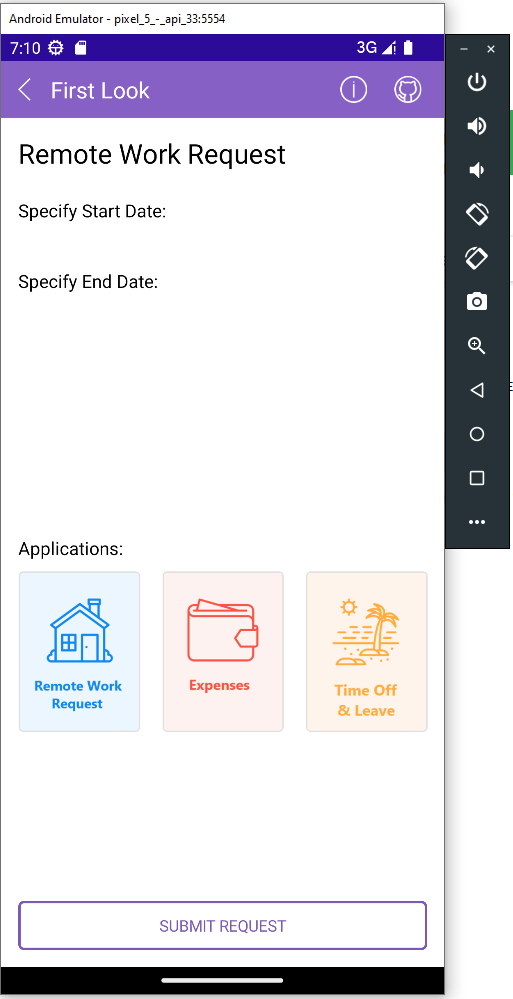Go back using the header arrow
513x999 pixels.
point(24,90)
